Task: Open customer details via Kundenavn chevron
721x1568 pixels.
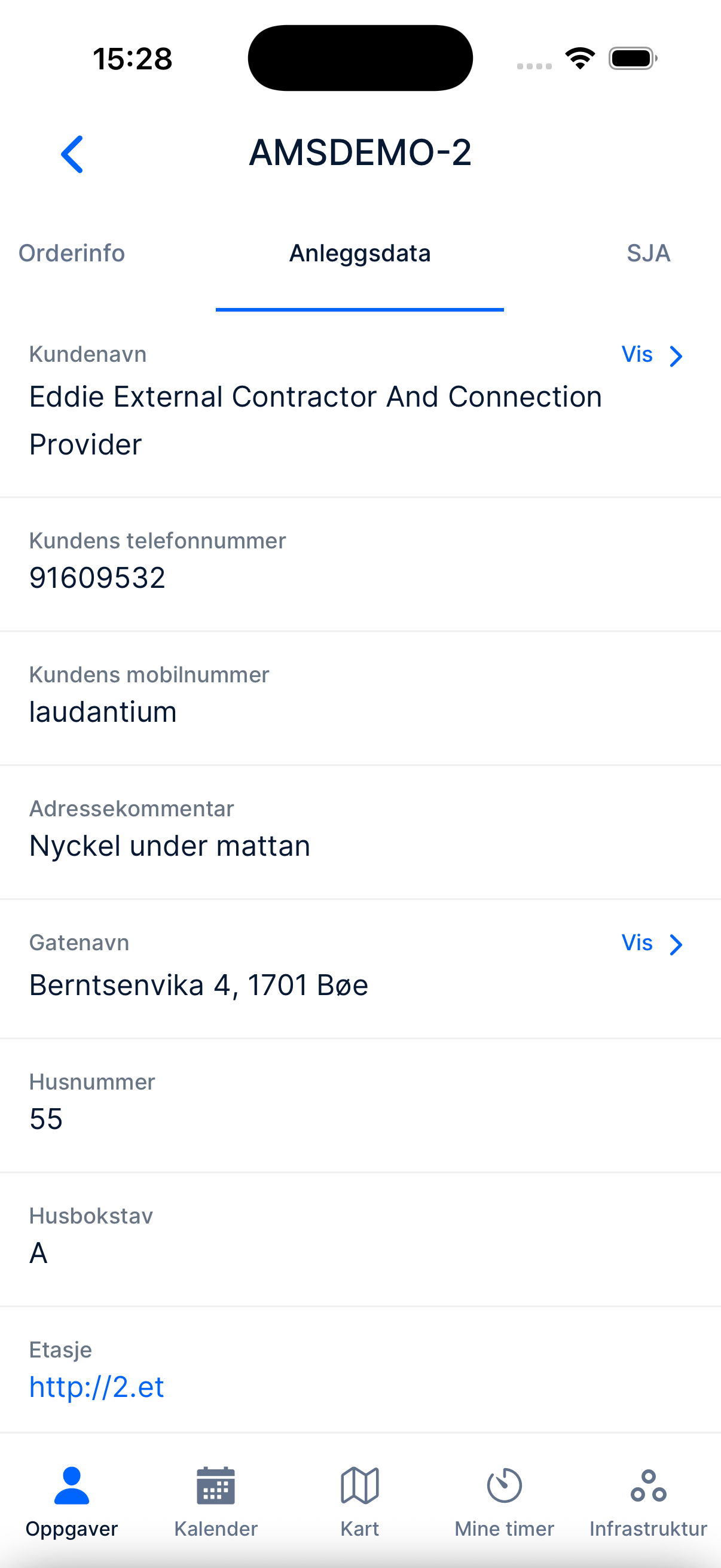Action: [x=676, y=356]
